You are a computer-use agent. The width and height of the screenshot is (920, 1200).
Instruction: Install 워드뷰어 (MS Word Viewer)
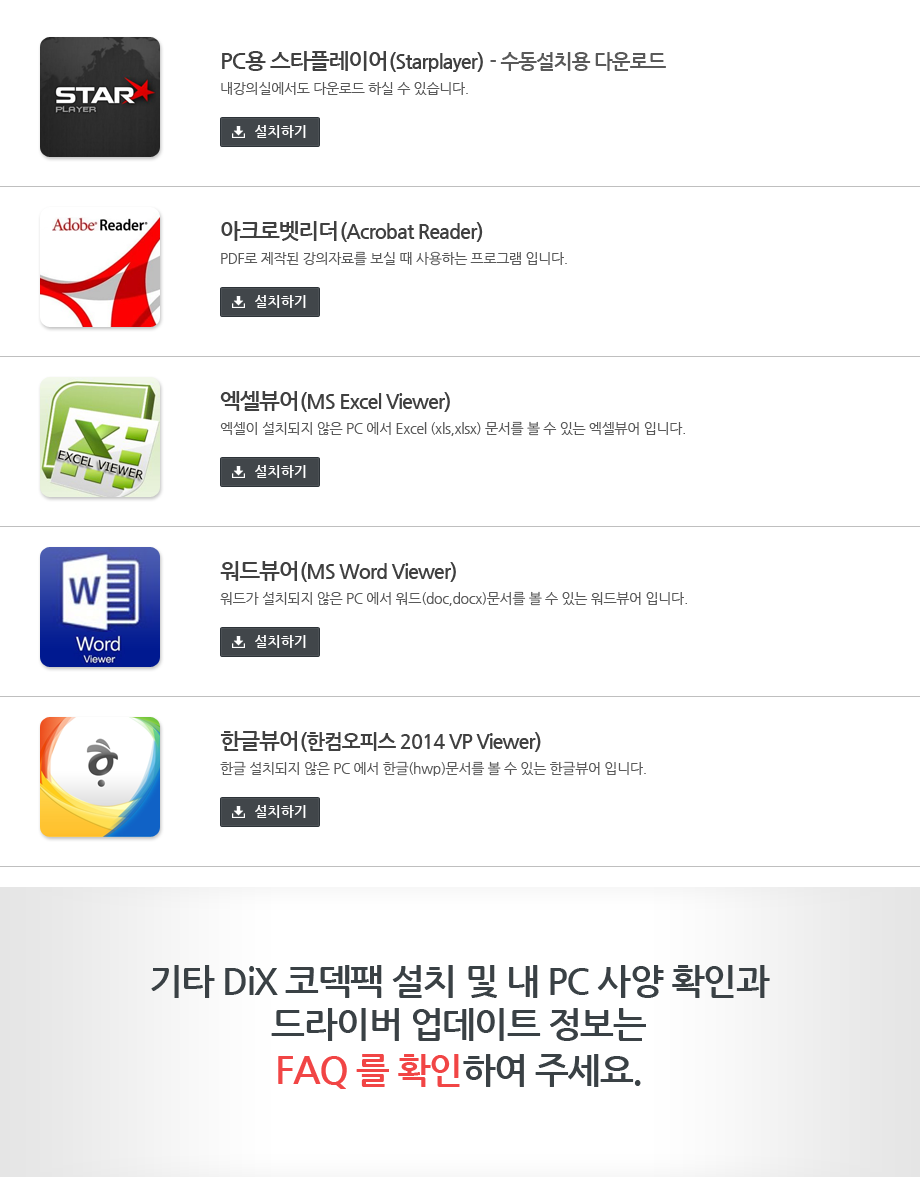270,642
